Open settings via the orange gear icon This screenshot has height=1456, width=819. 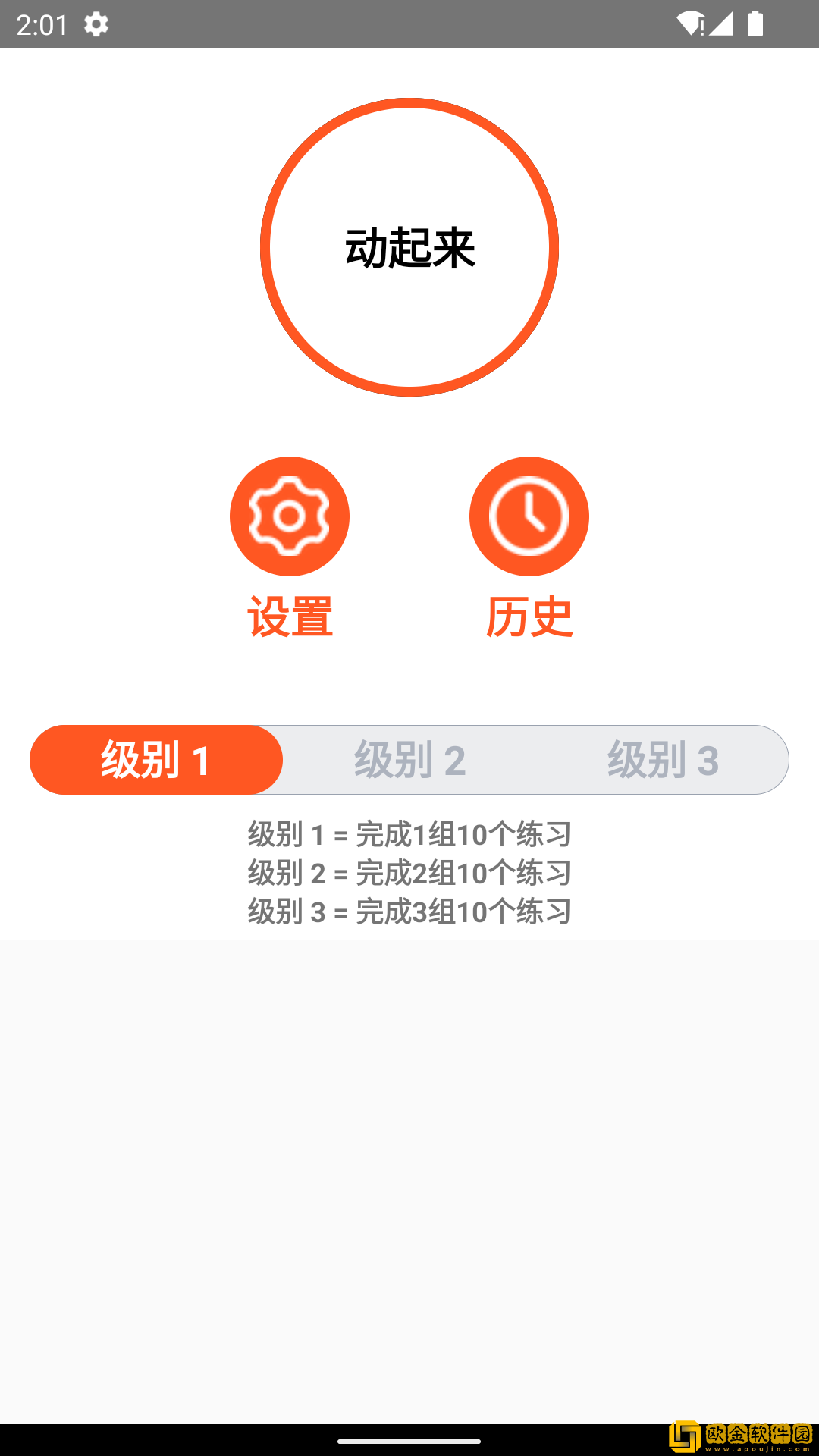click(x=290, y=515)
